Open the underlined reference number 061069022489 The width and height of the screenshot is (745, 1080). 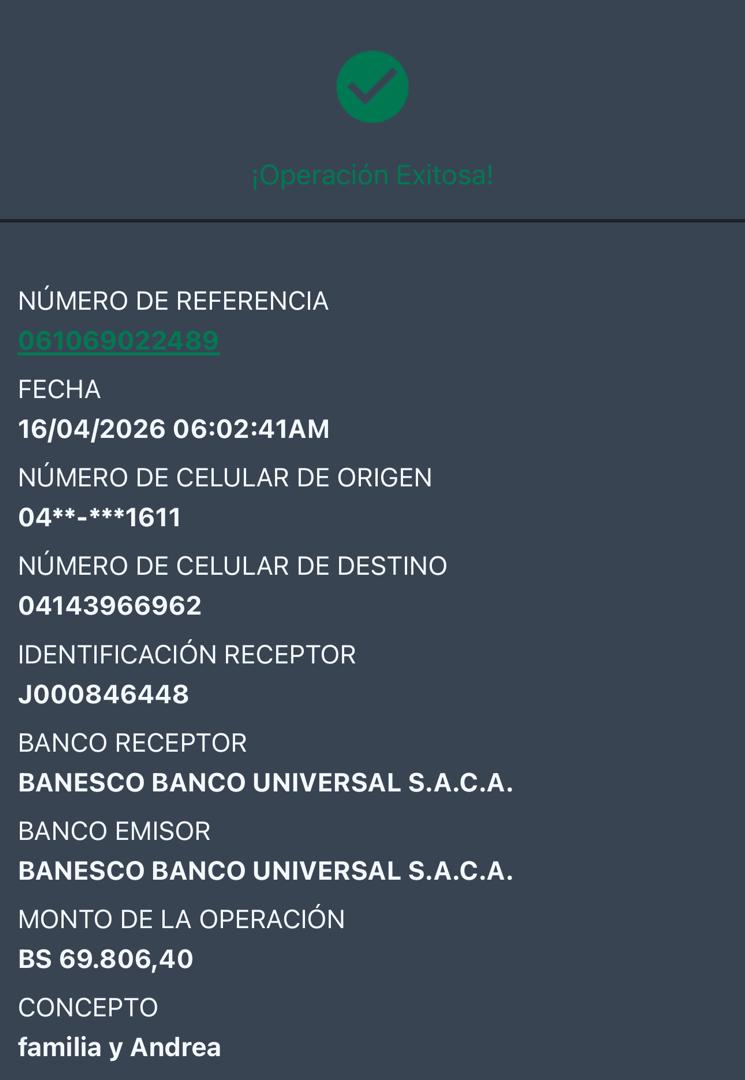pos(118,341)
